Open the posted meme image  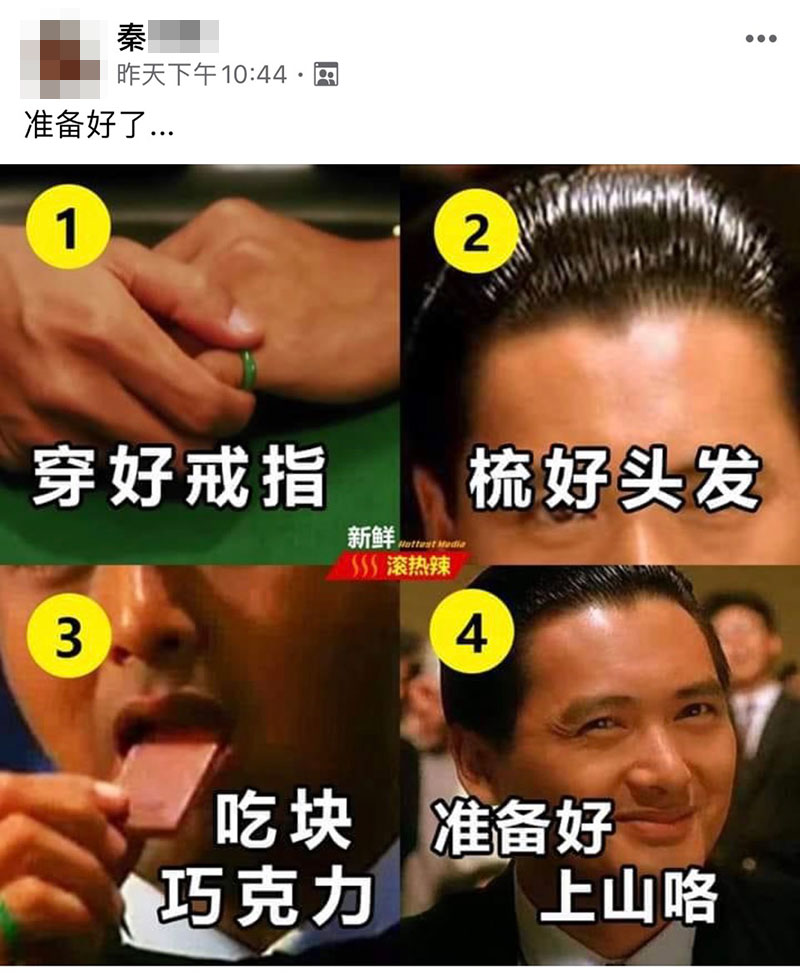(400, 565)
